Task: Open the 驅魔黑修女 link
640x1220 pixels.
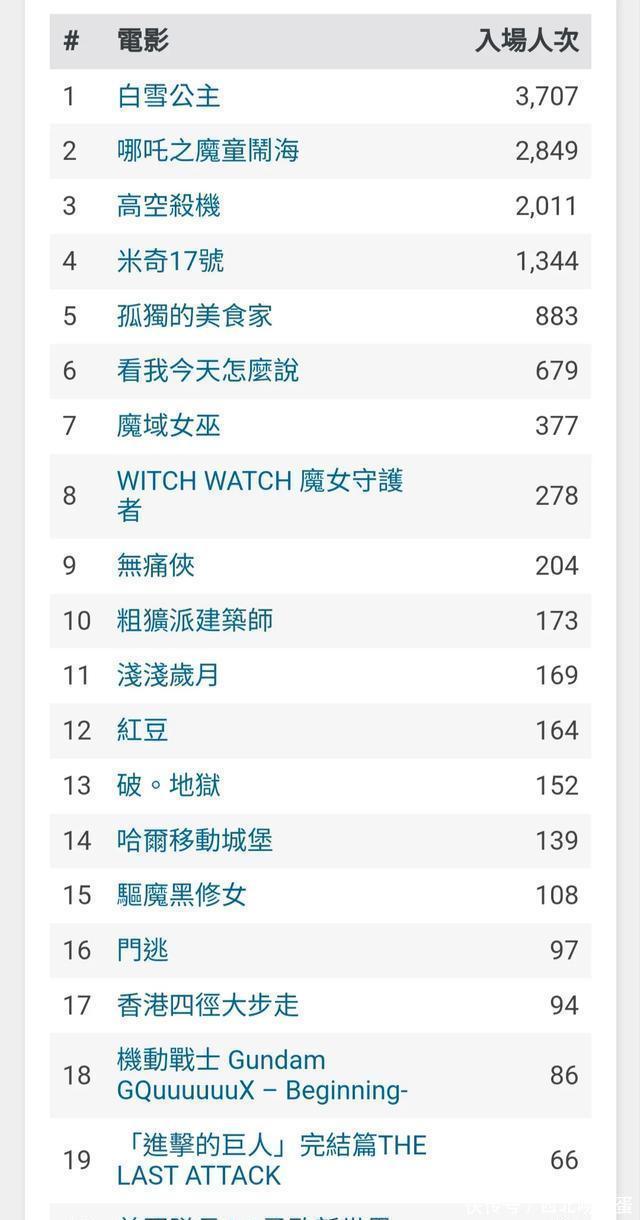Action: point(181,895)
